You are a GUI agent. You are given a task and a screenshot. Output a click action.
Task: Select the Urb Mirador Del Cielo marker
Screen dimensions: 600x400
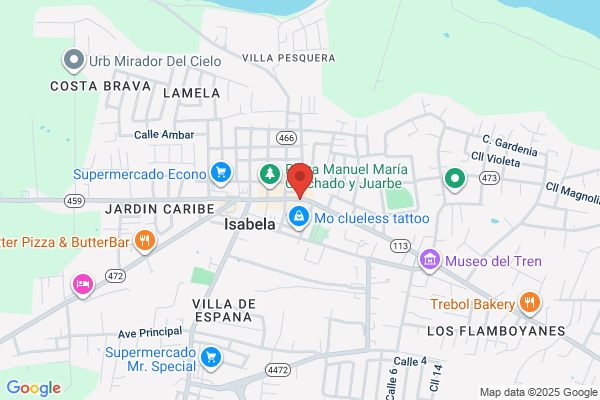pos(73,60)
